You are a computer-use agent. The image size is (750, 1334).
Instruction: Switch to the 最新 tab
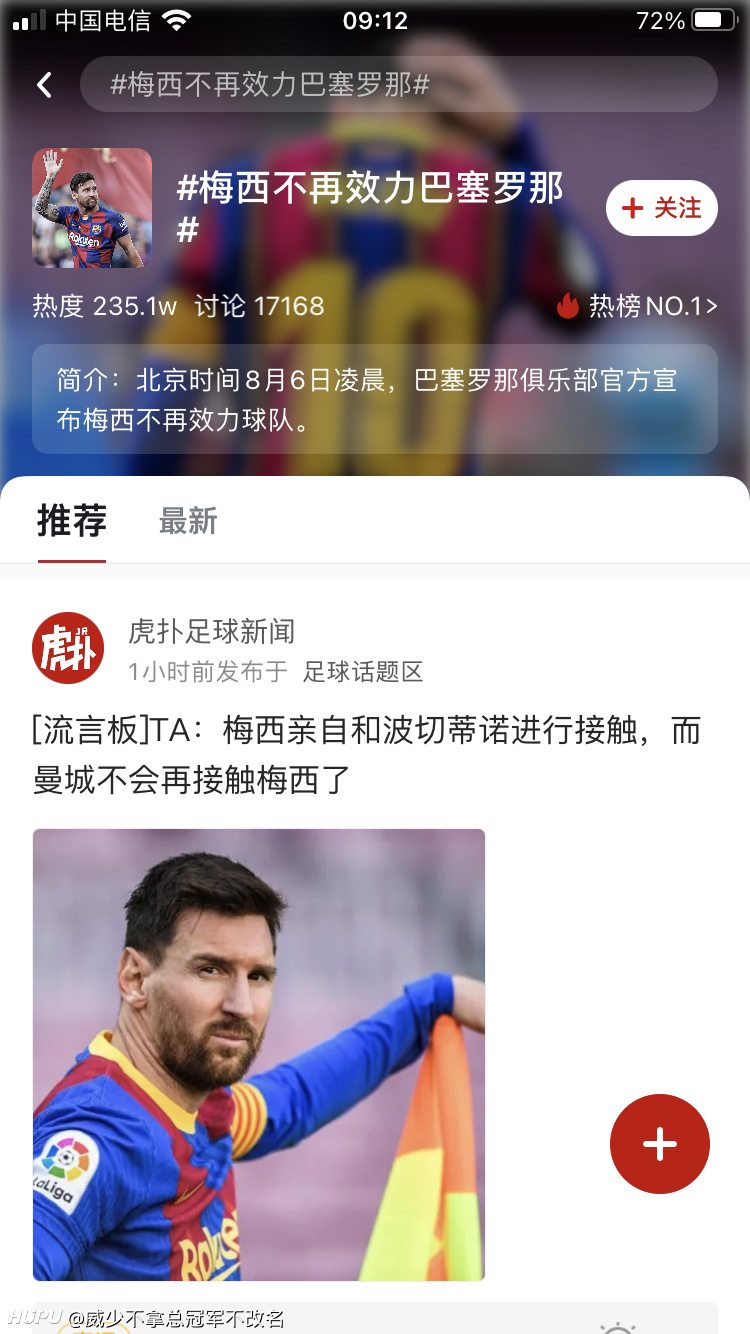coord(188,521)
